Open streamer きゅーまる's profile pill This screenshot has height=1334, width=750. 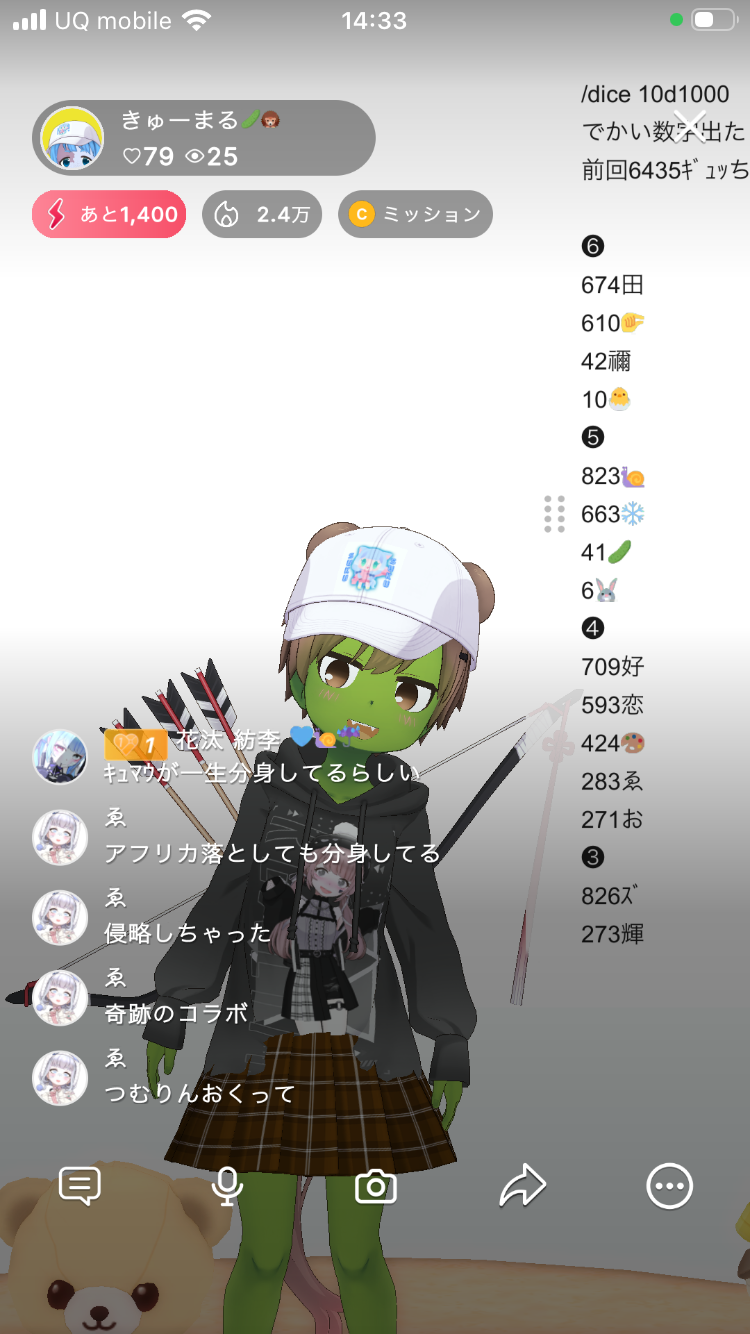203,138
